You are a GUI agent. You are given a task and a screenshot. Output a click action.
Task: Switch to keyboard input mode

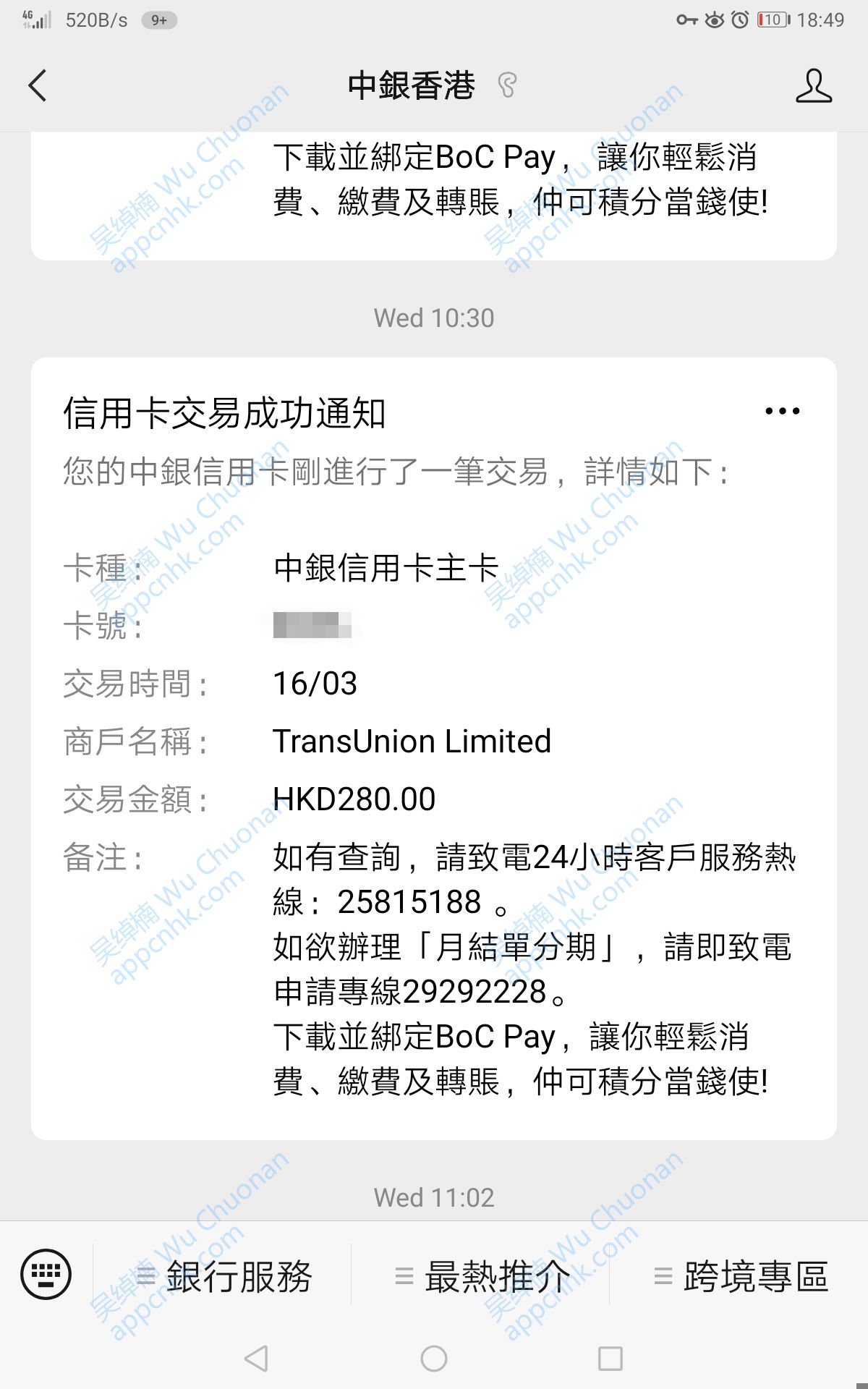(46, 1274)
